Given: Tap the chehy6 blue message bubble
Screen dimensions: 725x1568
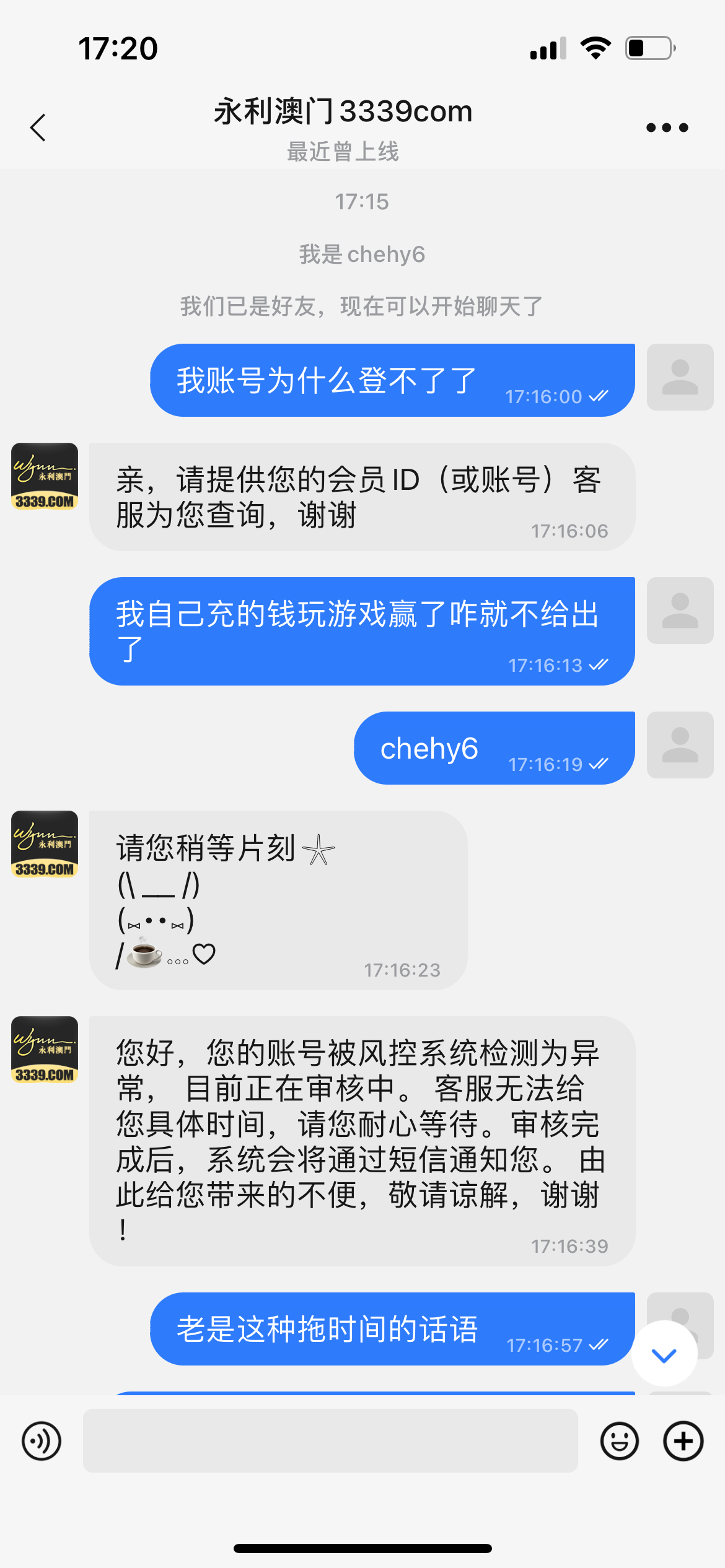Looking at the screenshot, I should [x=493, y=747].
